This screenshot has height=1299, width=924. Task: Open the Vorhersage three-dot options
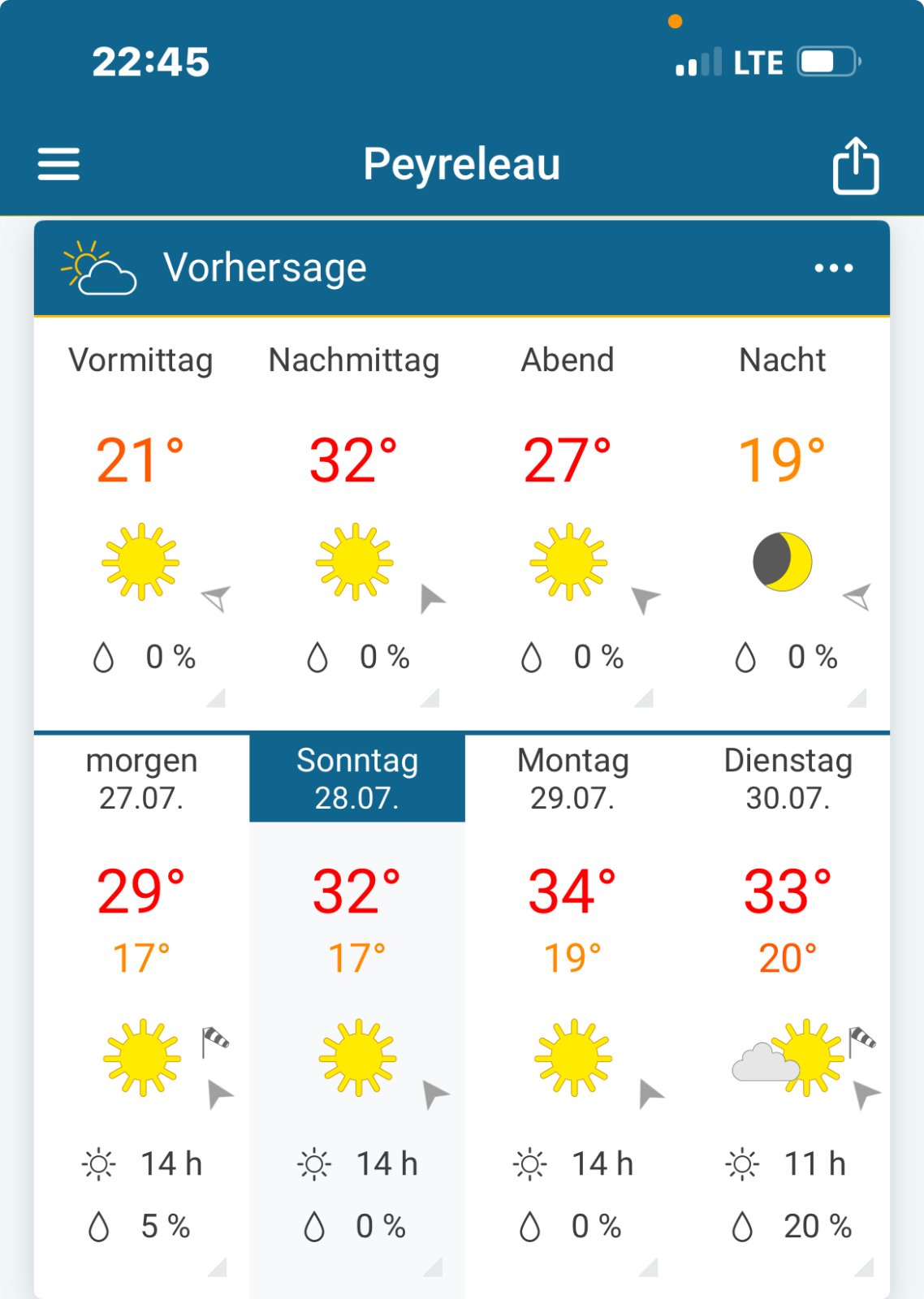[834, 268]
